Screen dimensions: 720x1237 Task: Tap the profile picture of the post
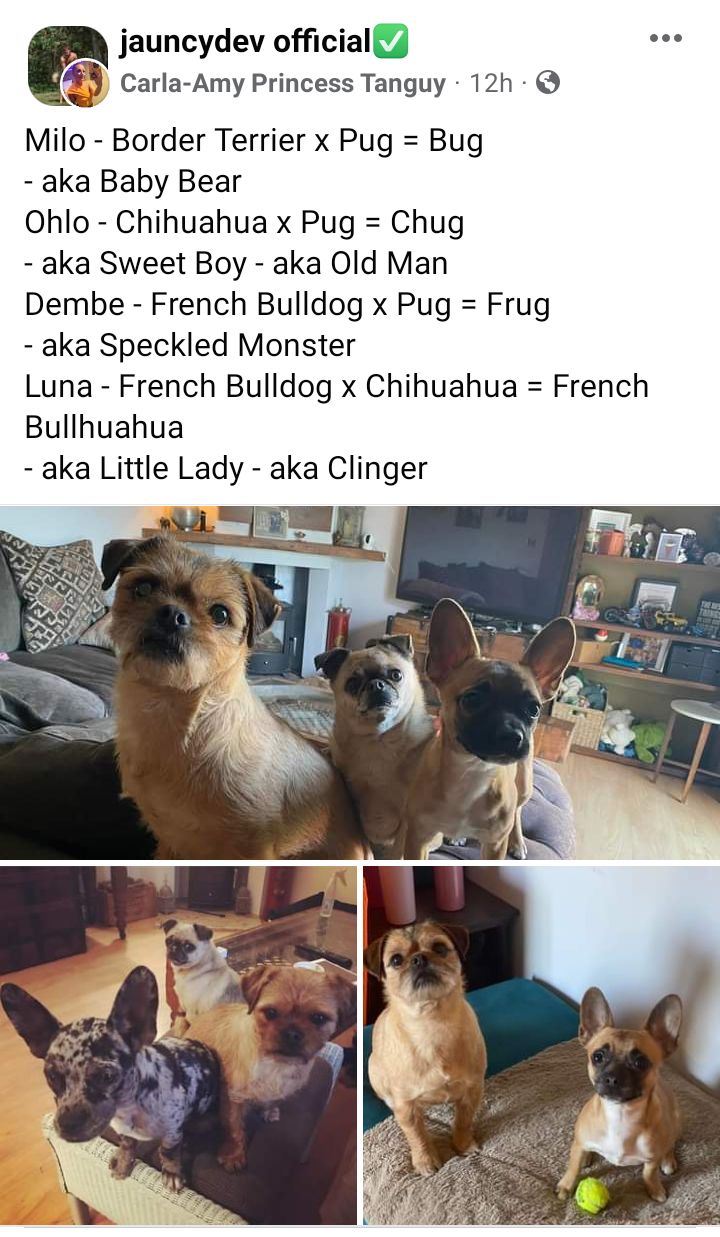(x=67, y=66)
